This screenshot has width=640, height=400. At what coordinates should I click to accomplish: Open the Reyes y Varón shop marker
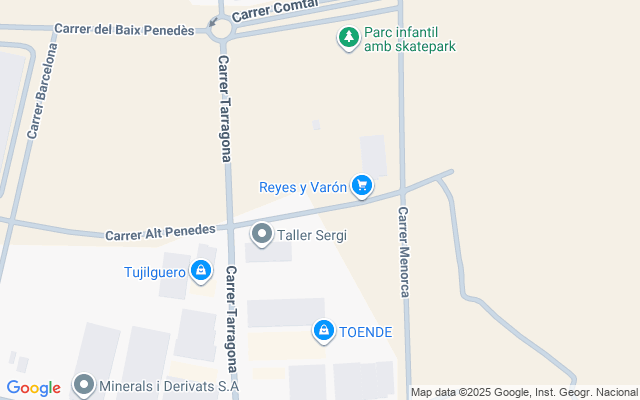point(362,185)
